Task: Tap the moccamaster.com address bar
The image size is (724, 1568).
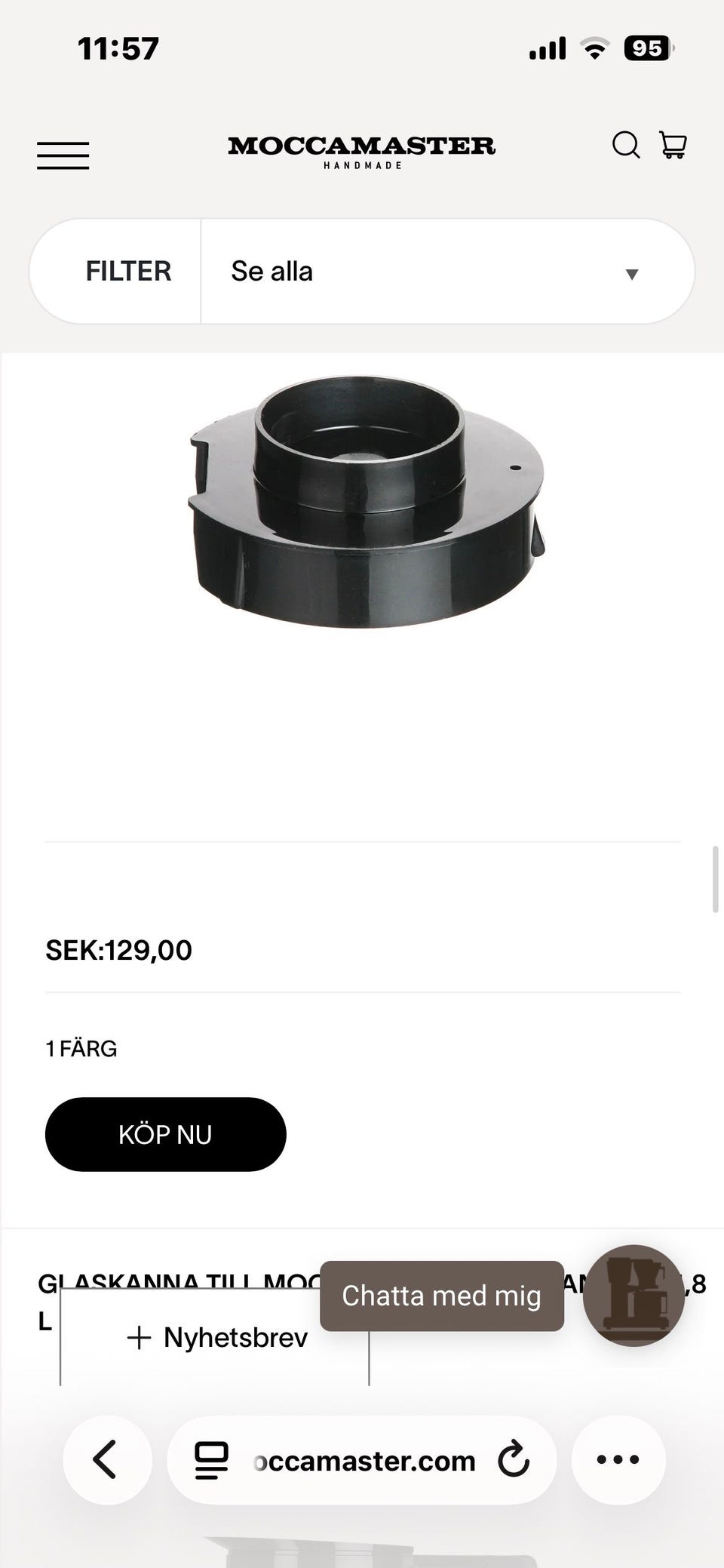Action: [365, 1462]
